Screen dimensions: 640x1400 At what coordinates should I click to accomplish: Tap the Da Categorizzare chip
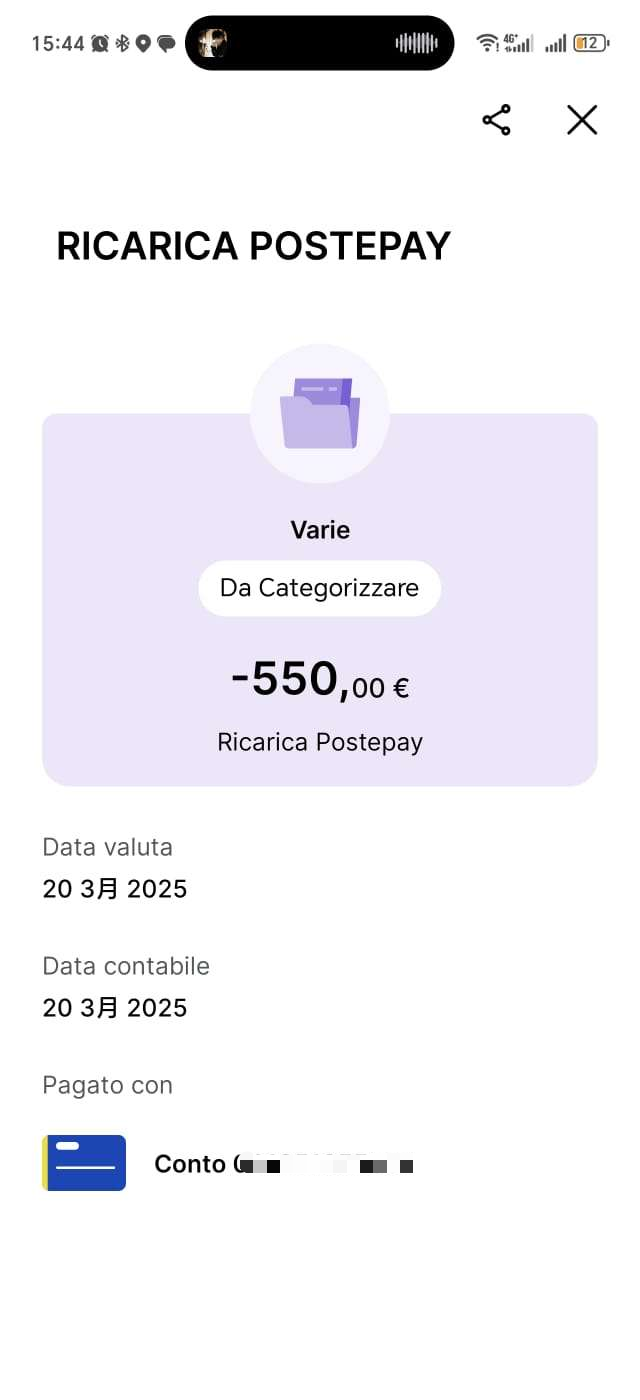pos(320,588)
